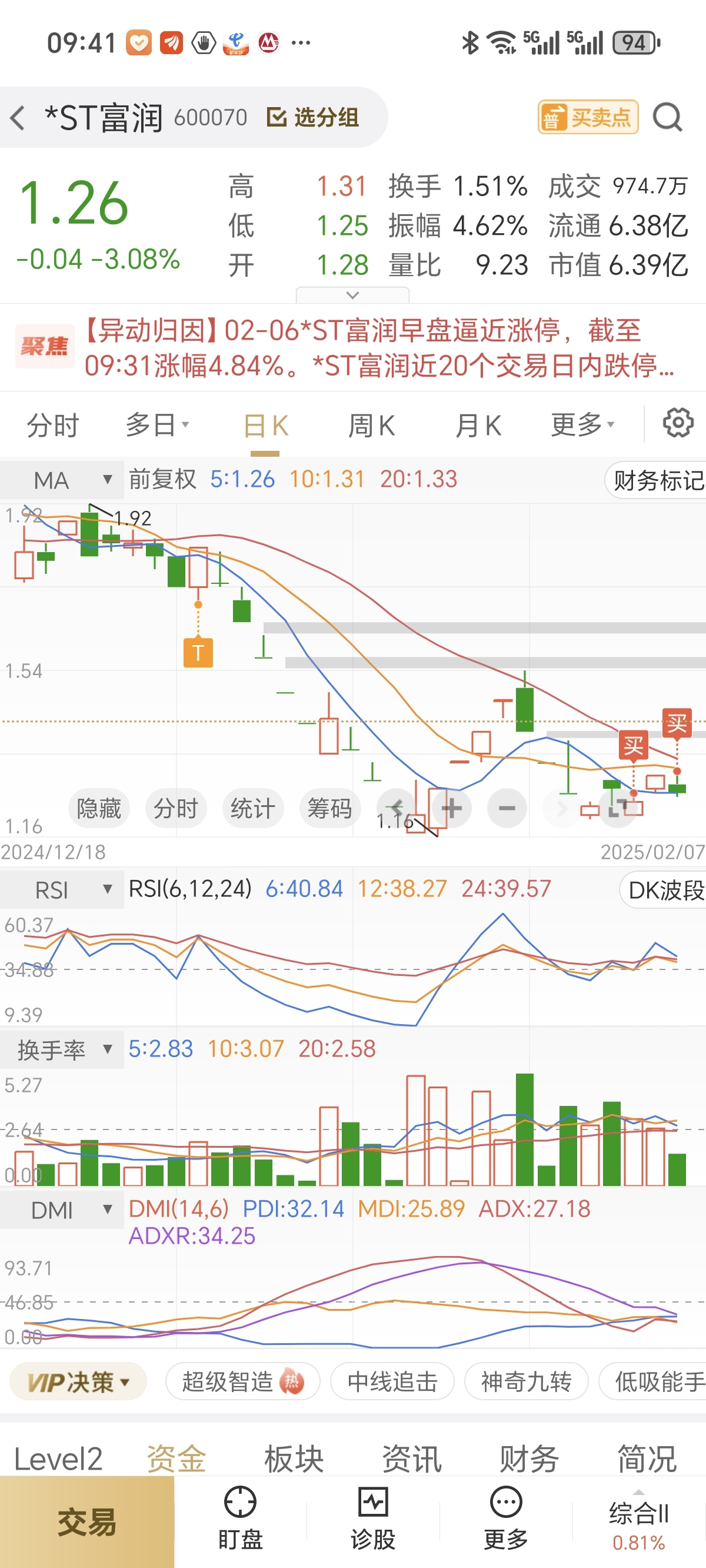706x1568 pixels.
Task: Open the 更多 chart period dropdown
Action: [582, 426]
